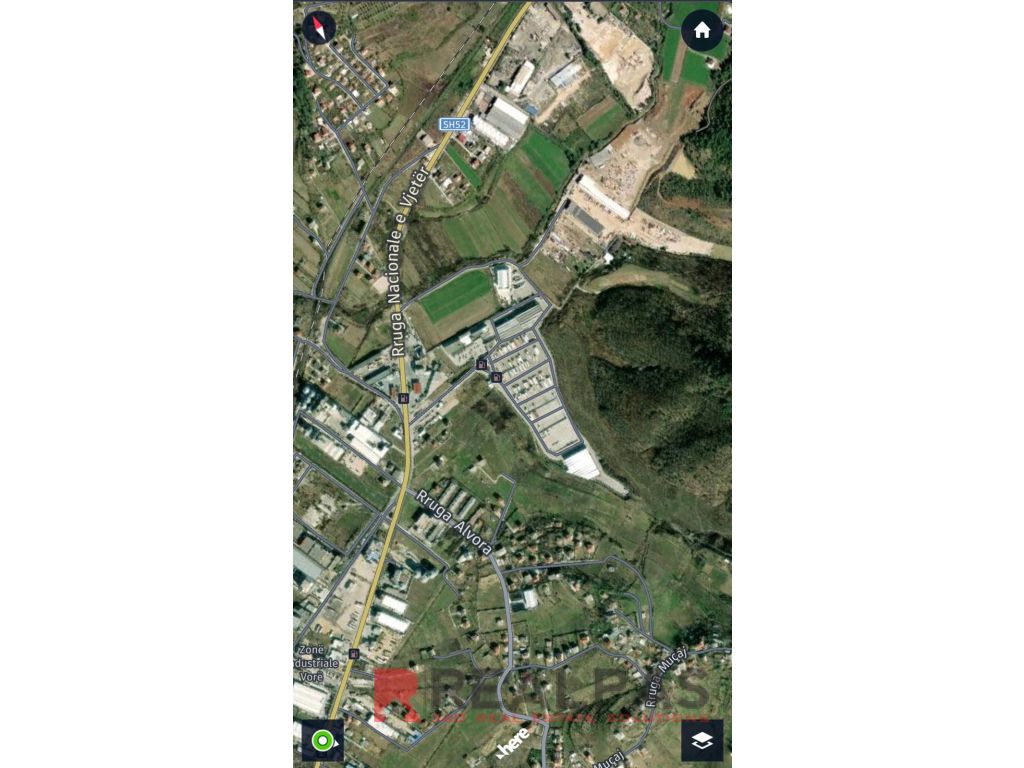Screen dimensions: 1024x768
Task: Open the map layers selector
Action: point(702,740)
